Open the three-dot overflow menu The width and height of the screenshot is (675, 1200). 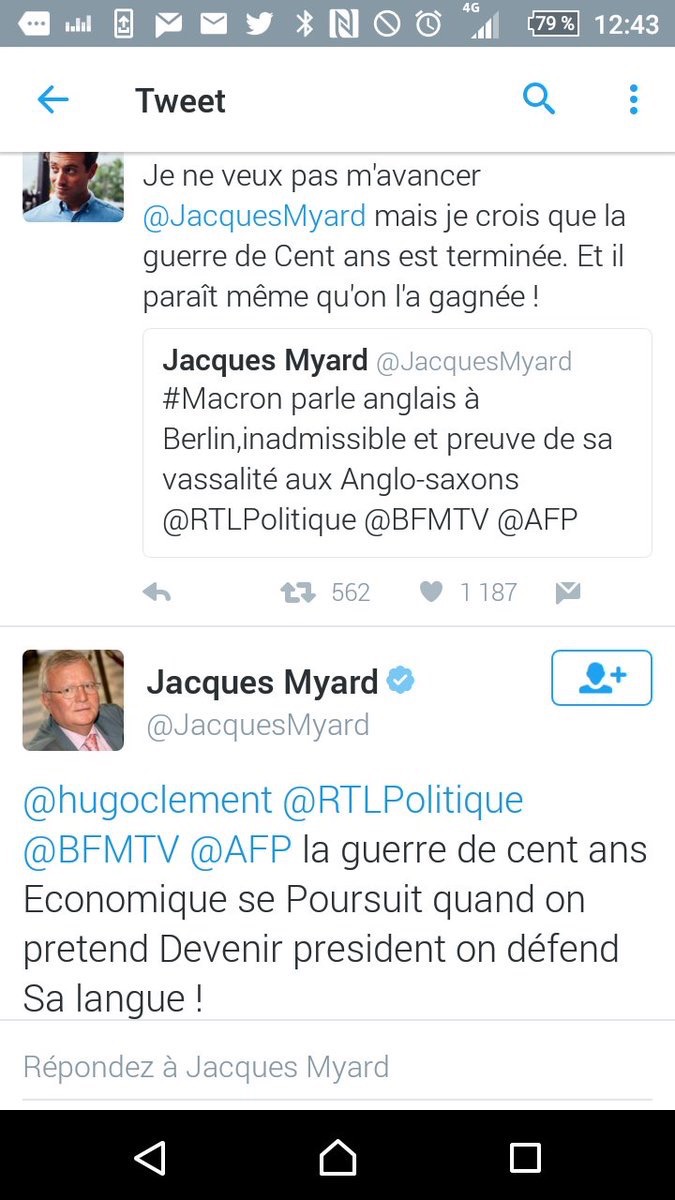coord(633,99)
